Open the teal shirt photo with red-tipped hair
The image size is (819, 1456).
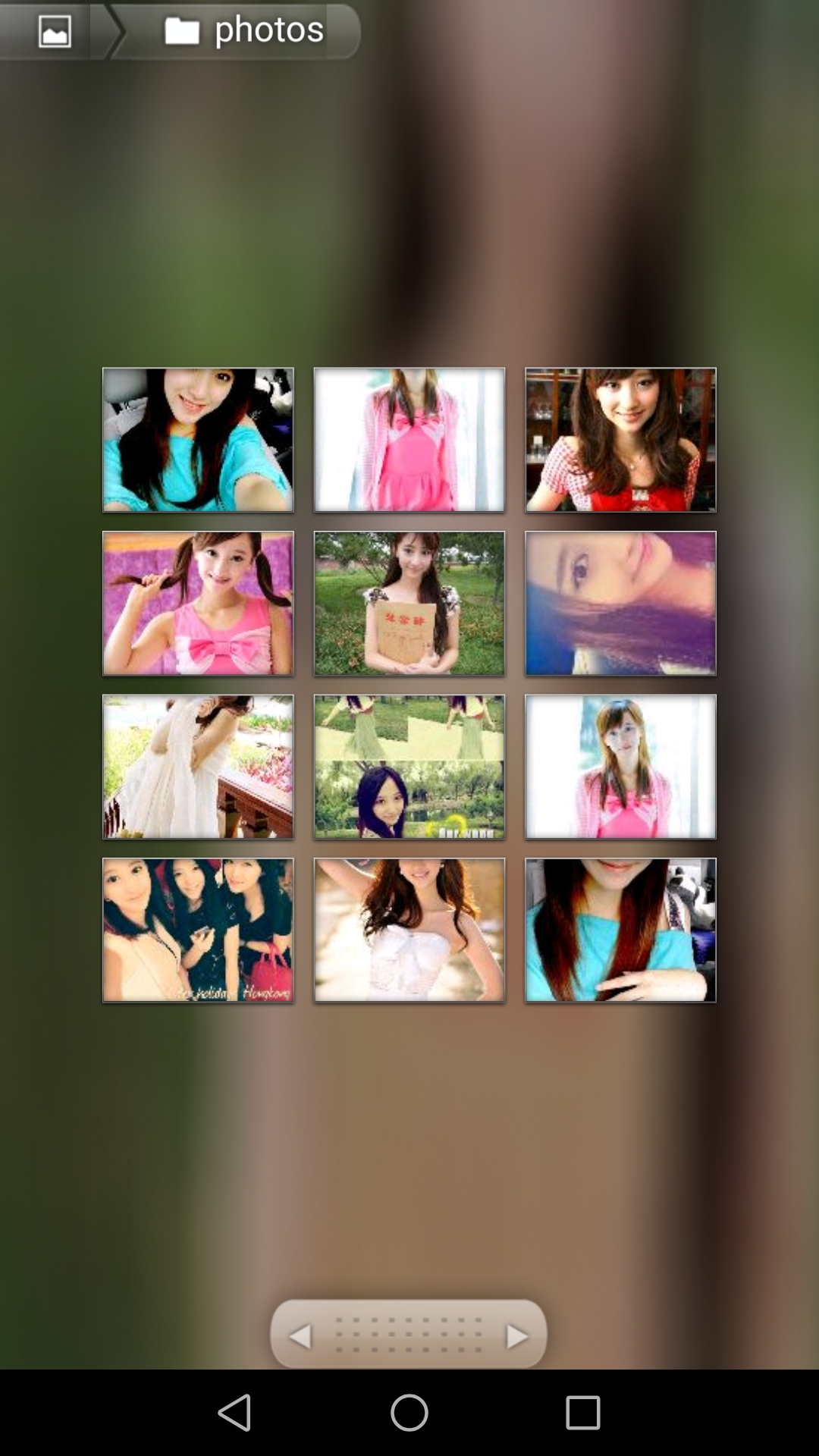[620, 930]
